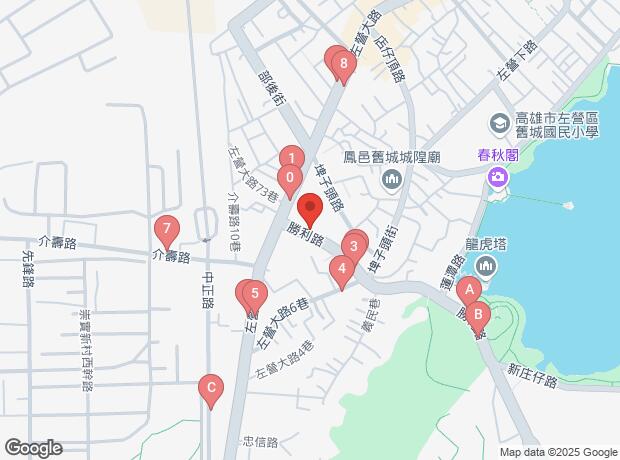
Task: Tap the marker numbered 3
Action: click(353, 245)
